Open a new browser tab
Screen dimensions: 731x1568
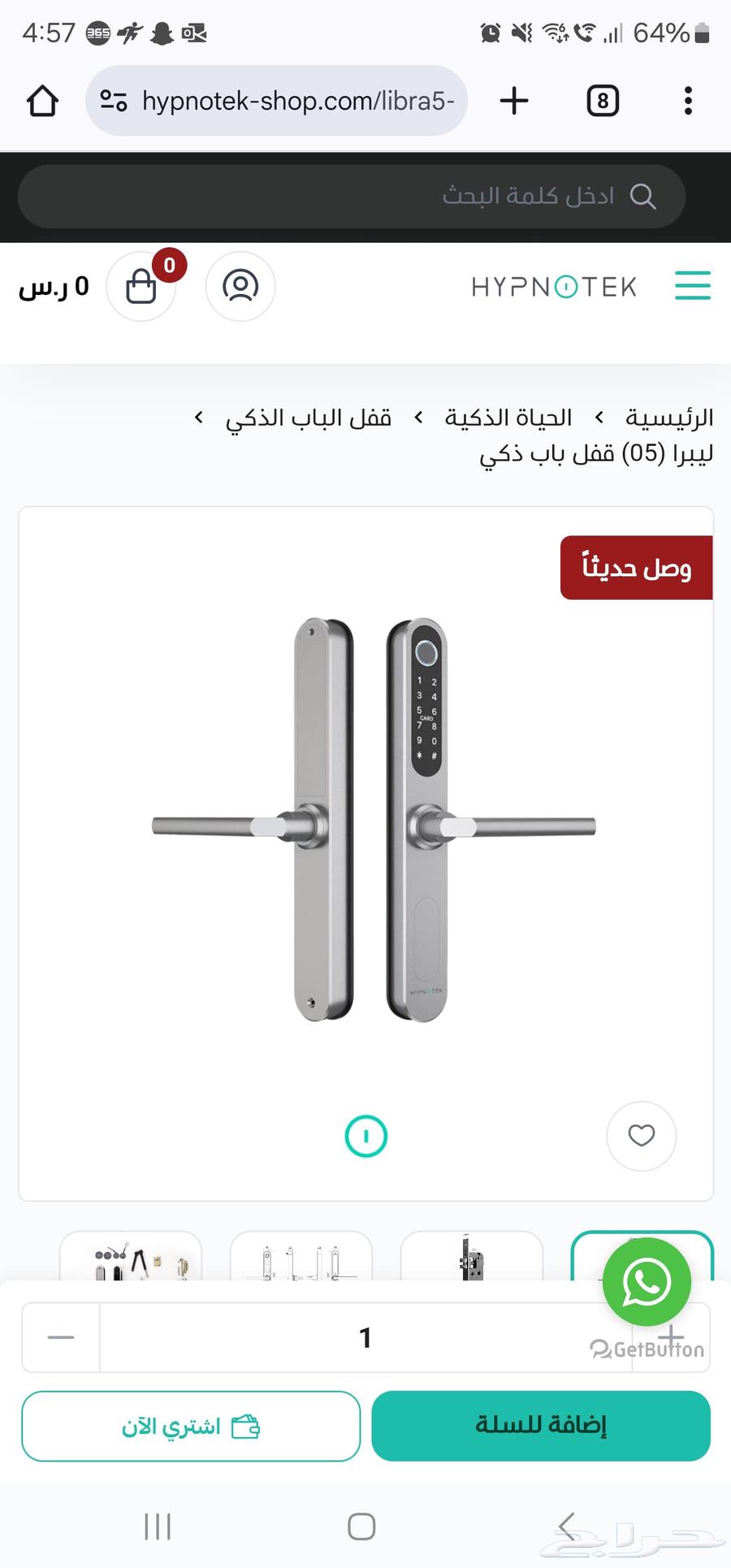(514, 102)
